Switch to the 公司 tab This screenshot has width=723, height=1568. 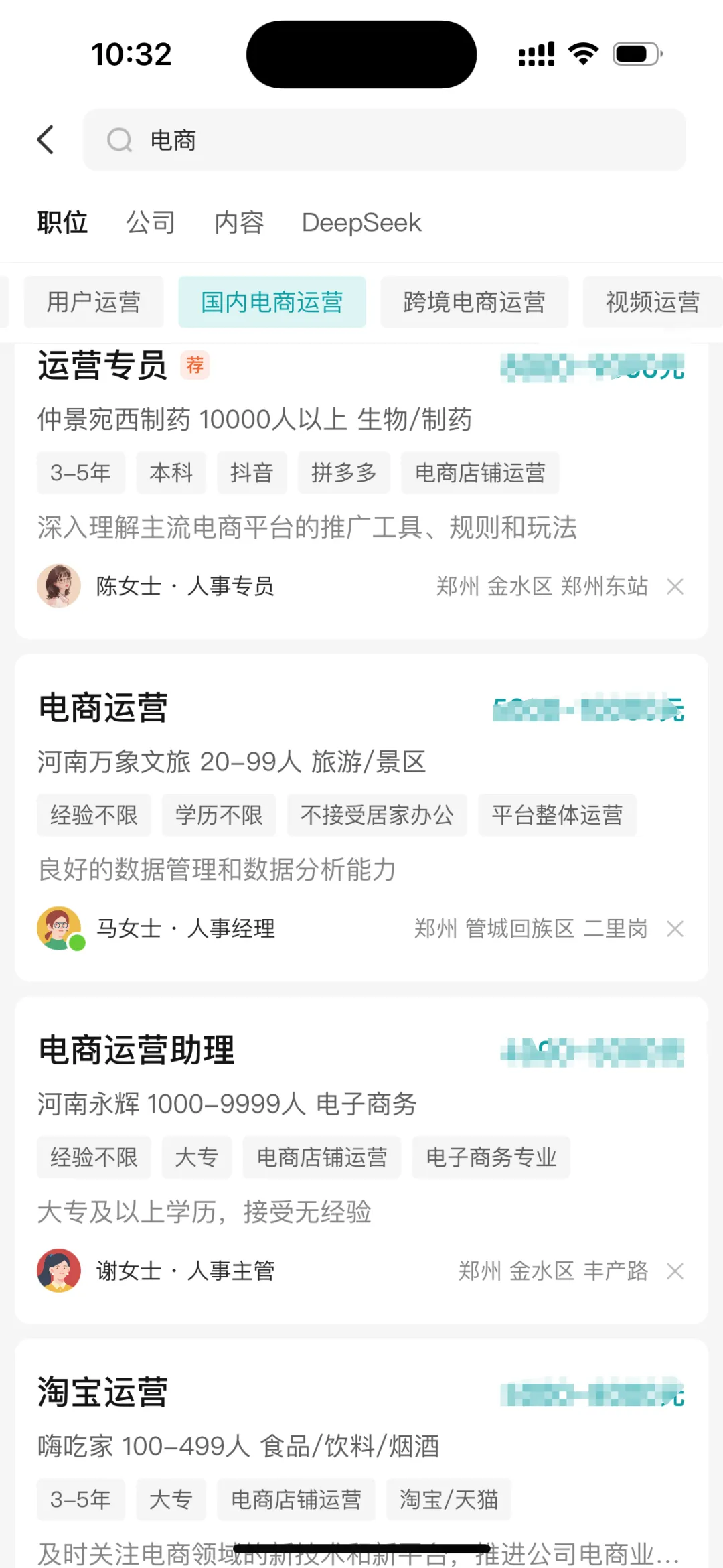pyautogui.click(x=151, y=222)
